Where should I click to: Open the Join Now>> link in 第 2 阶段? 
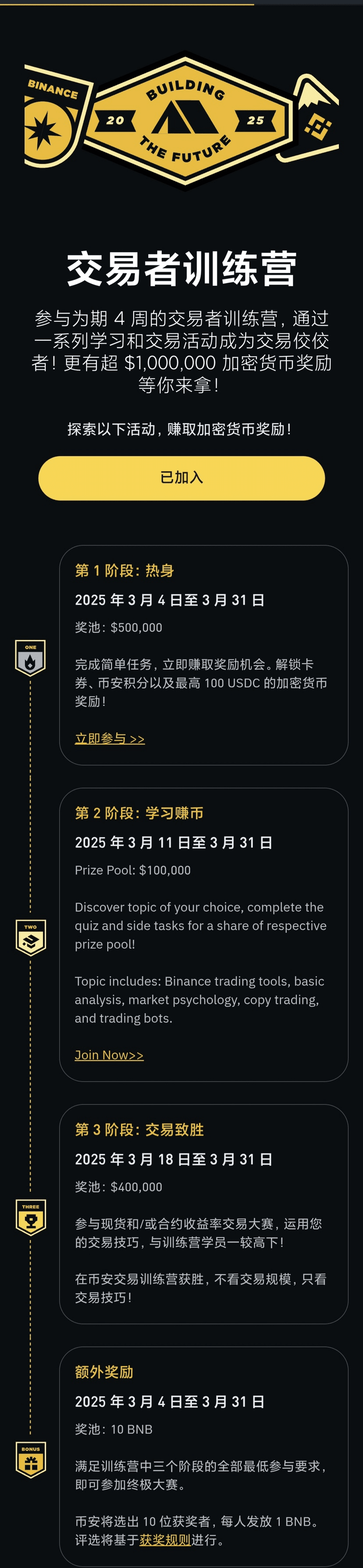pos(109,1055)
